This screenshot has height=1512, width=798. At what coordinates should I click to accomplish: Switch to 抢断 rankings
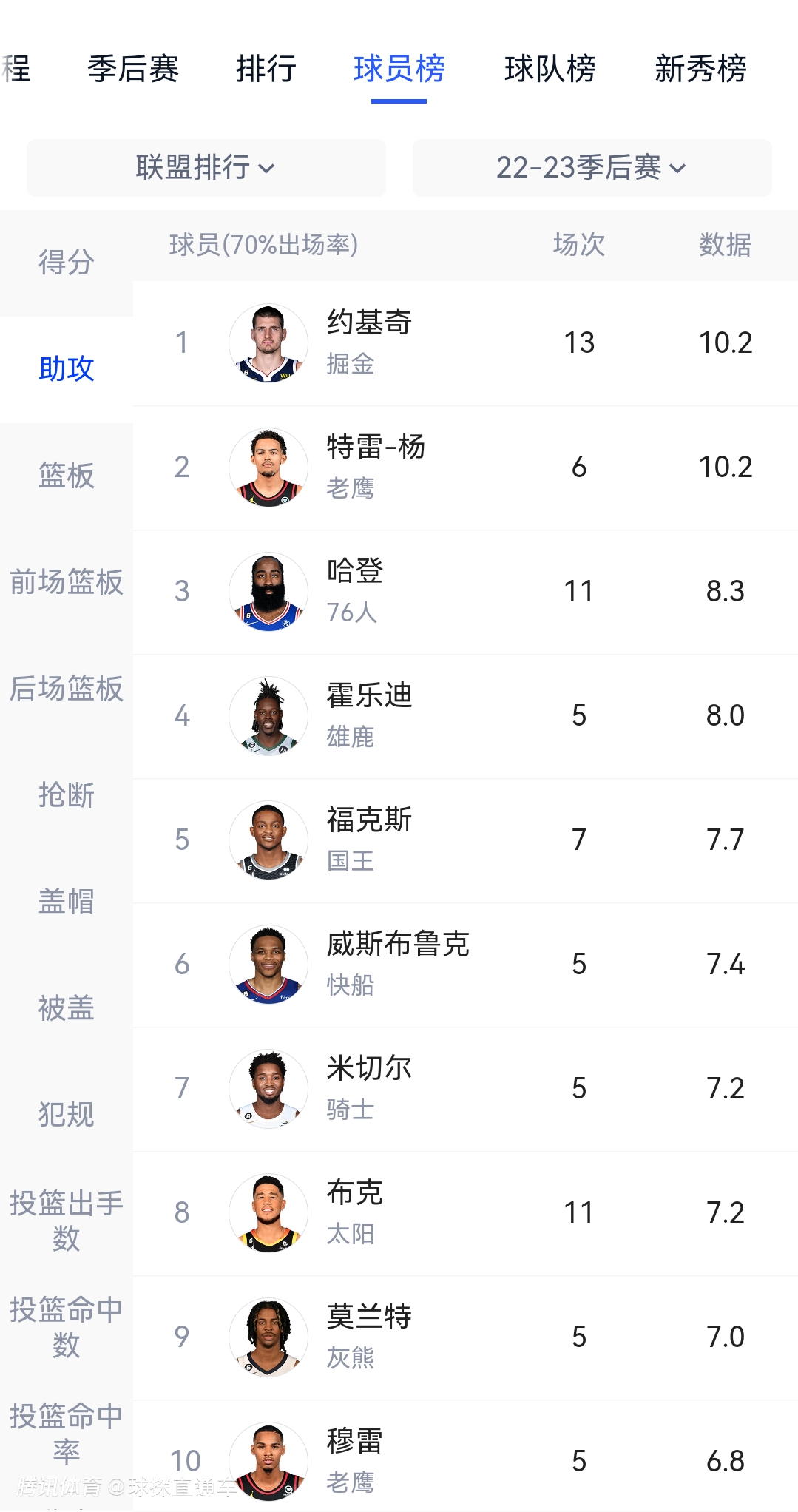tap(67, 795)
